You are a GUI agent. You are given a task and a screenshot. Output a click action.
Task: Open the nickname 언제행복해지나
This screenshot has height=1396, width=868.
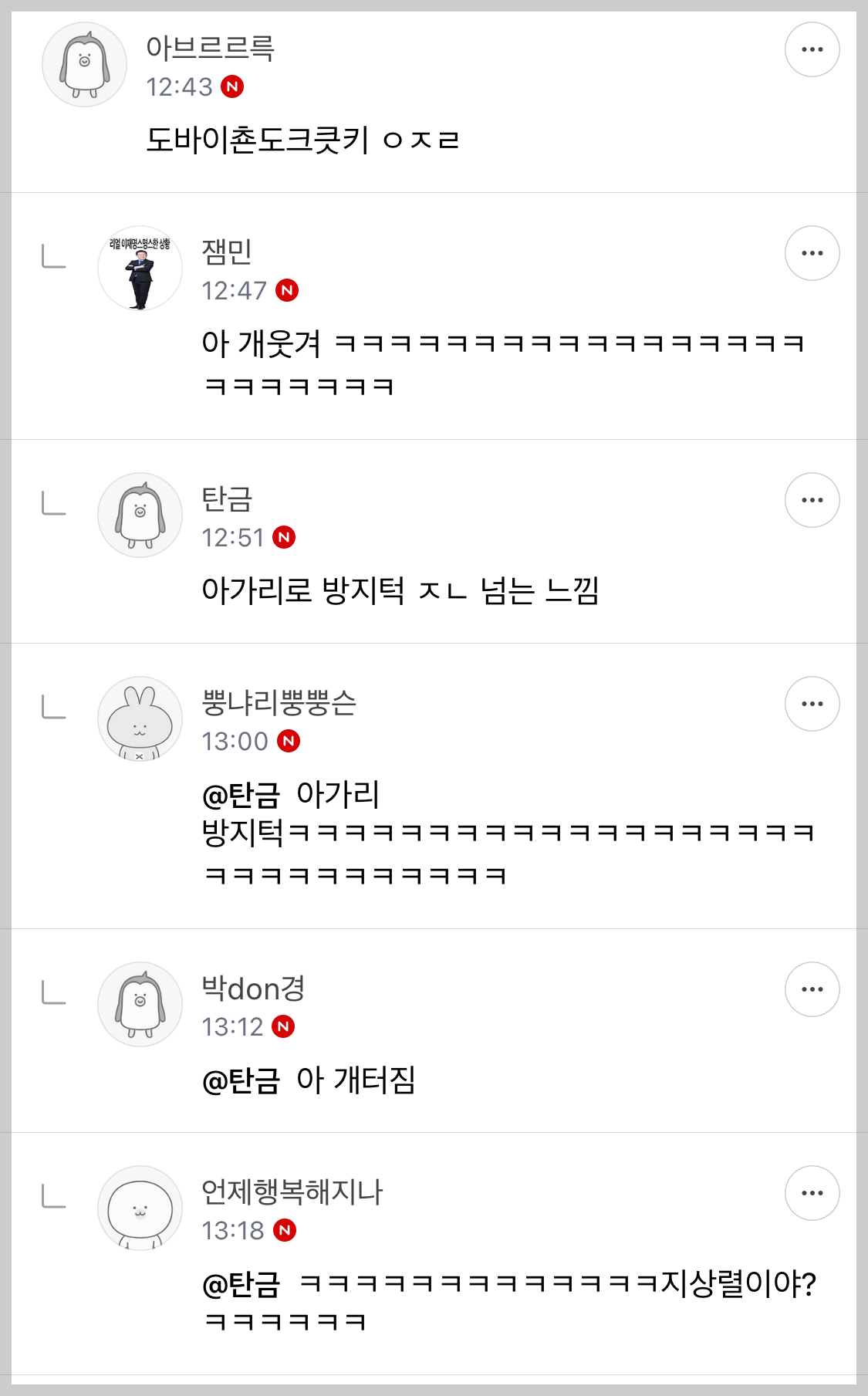point(292,1192)
